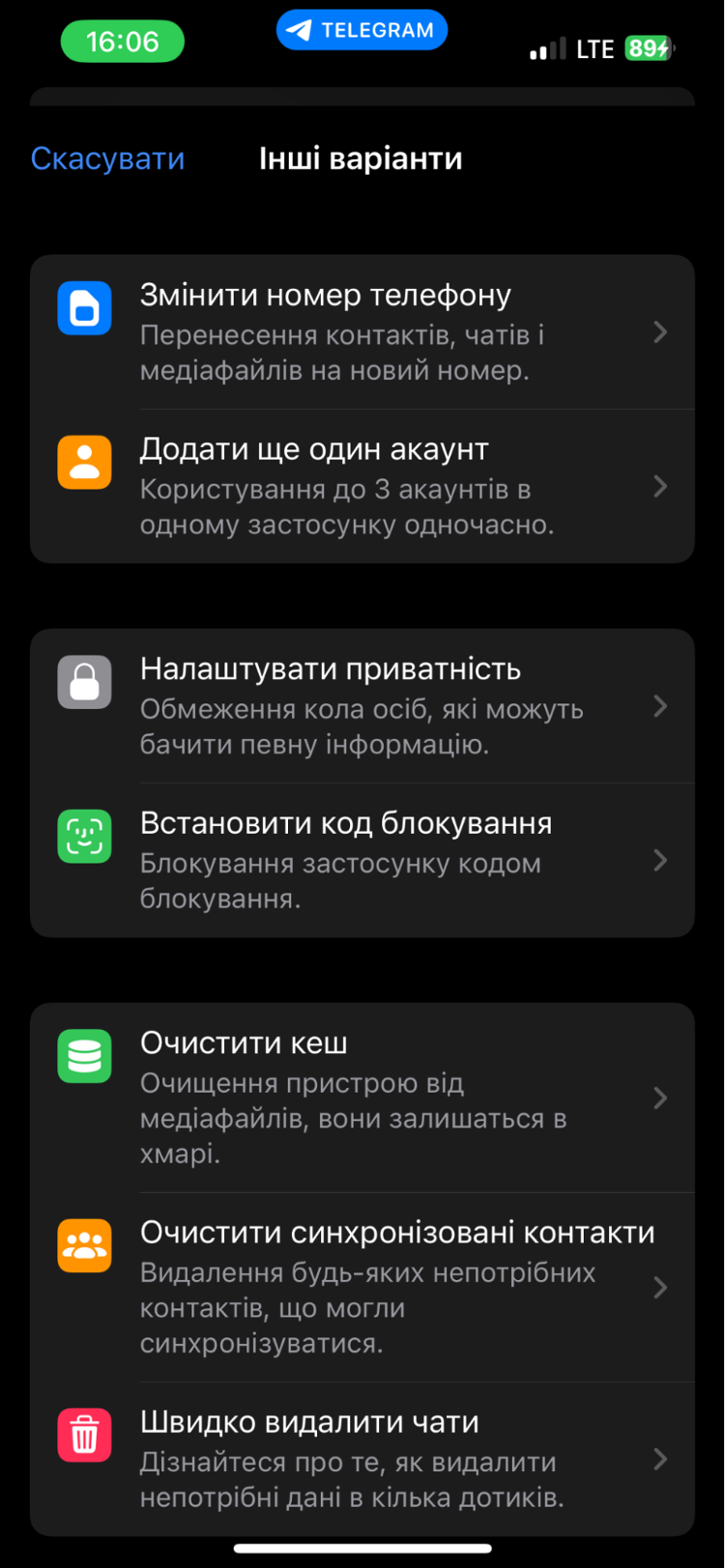Select the blue SIM card icon for changing number
Image resolution: width=725 pixels, height=1568 pixels.
pyautogui.click(x=84, y=309)
